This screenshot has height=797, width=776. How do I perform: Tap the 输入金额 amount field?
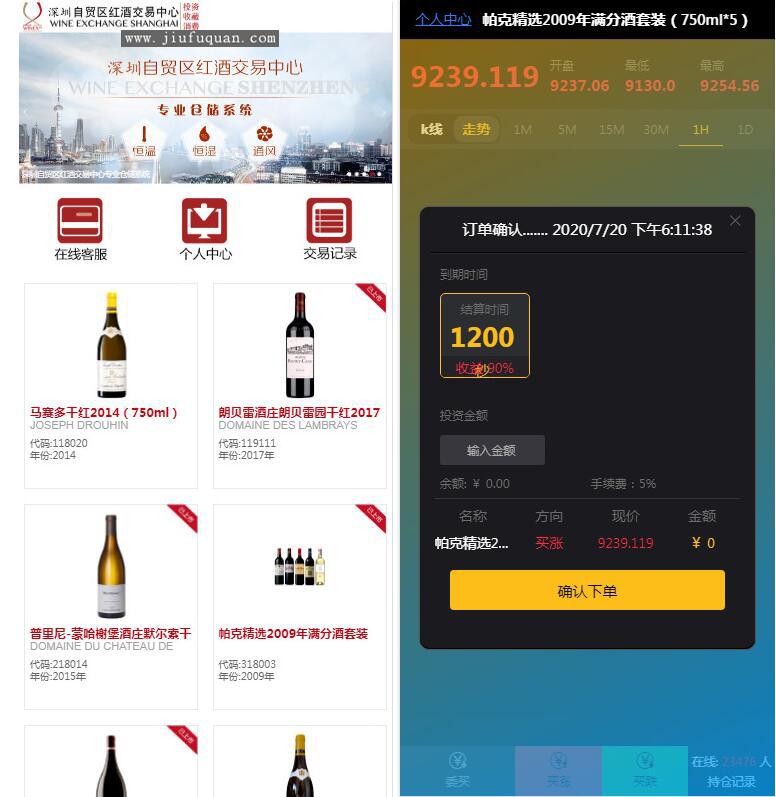click(x=492, y=450)
